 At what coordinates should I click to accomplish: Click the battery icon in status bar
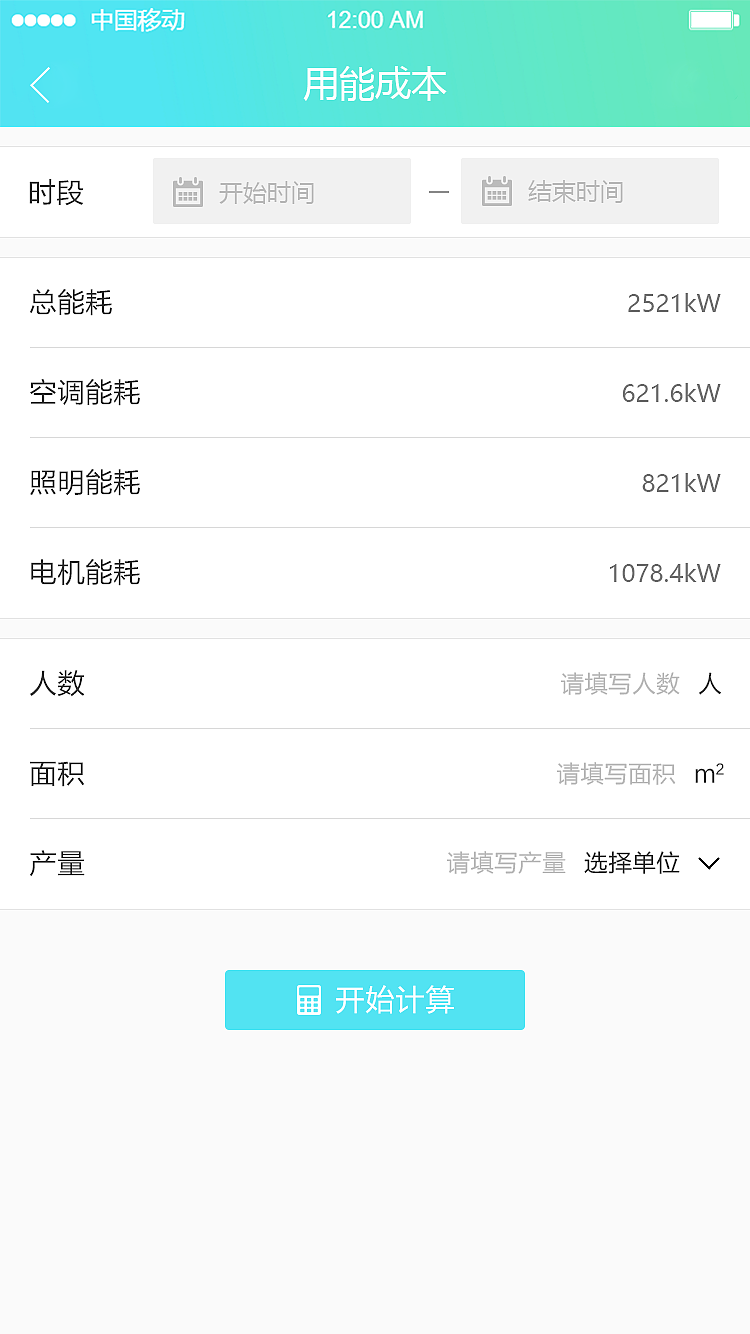tap(712, 18)
